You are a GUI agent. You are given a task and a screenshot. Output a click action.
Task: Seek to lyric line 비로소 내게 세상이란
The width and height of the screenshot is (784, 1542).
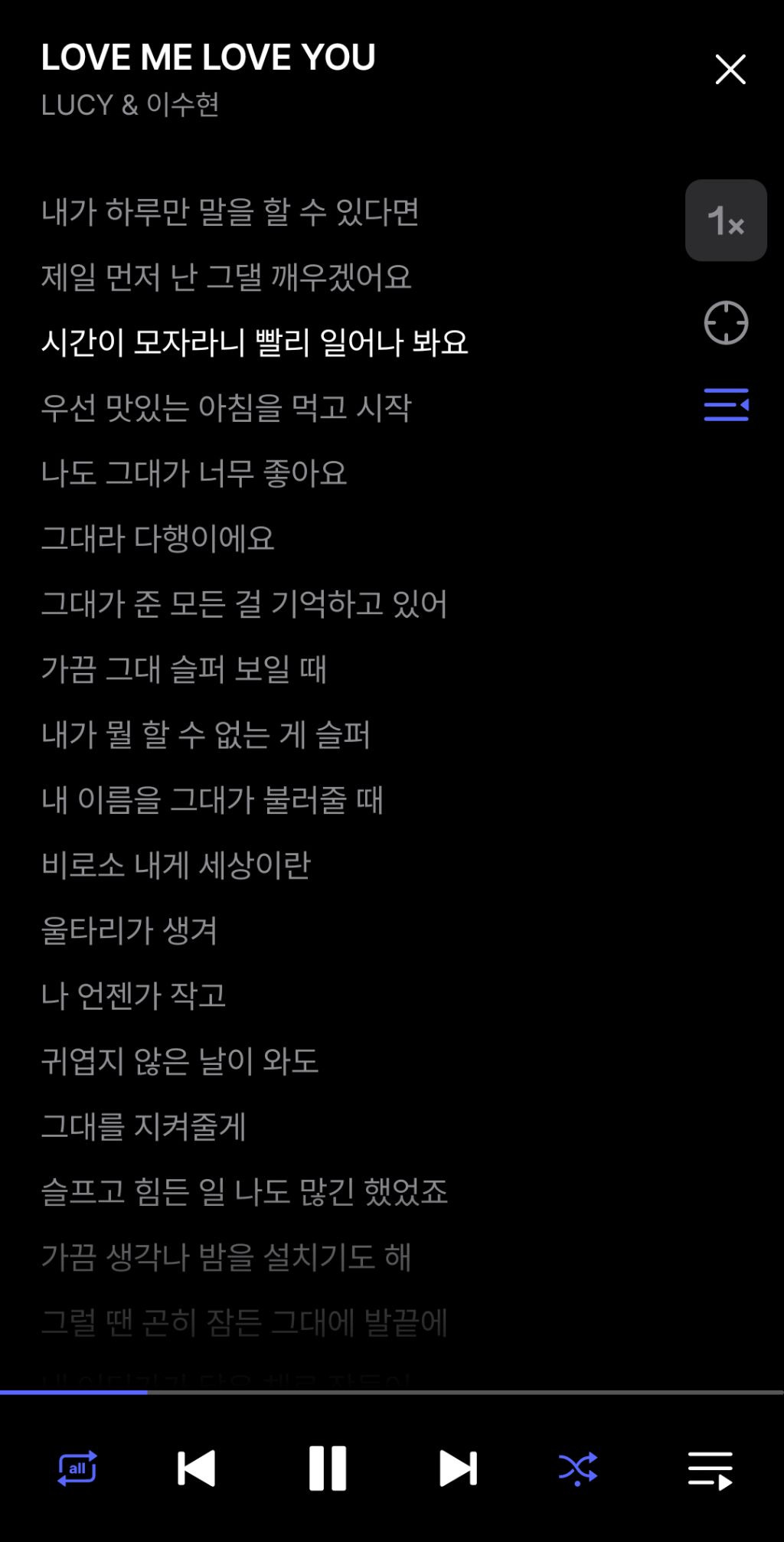[176, 865]
